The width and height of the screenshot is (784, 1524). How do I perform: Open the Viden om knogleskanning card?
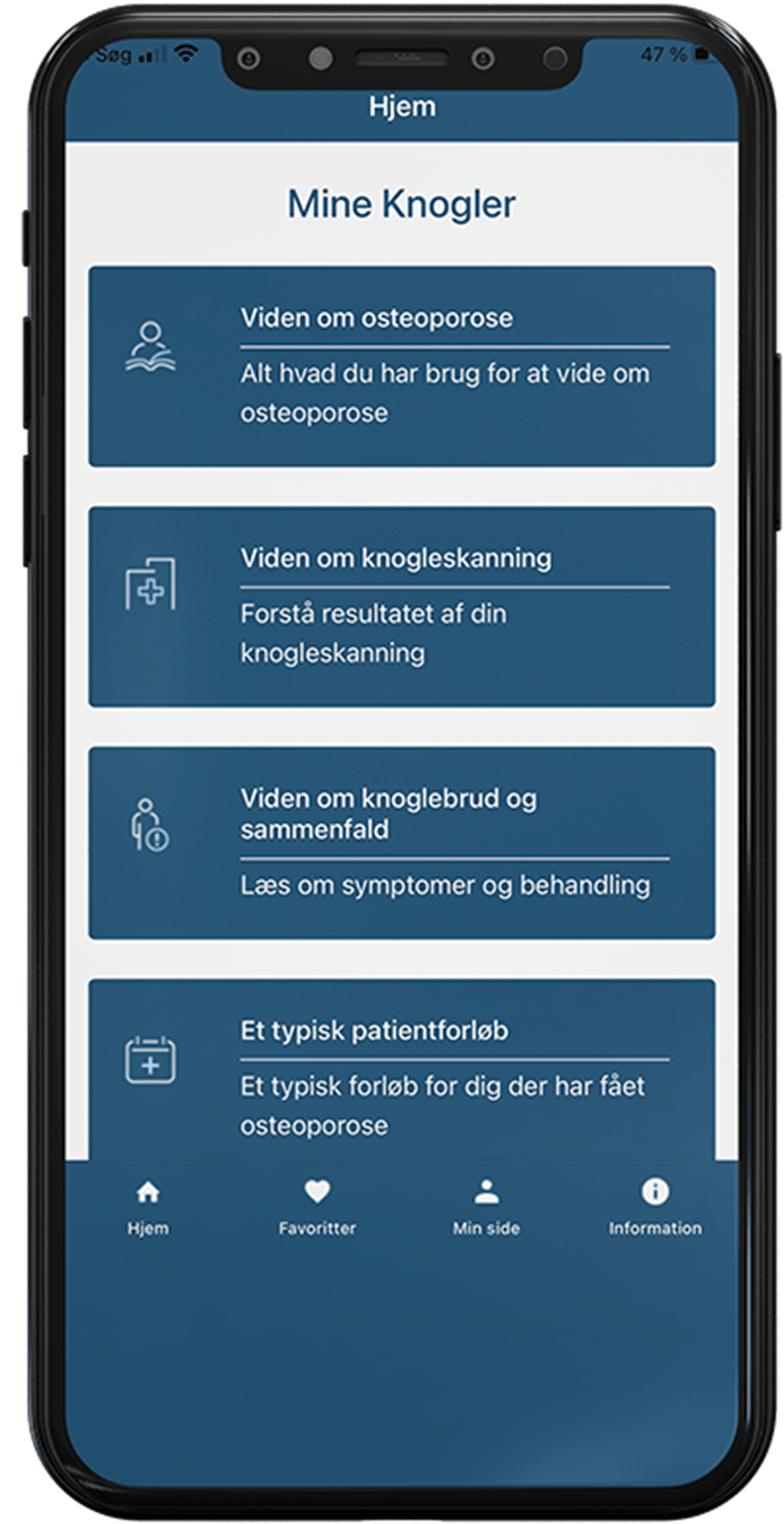tap(402, 606)
